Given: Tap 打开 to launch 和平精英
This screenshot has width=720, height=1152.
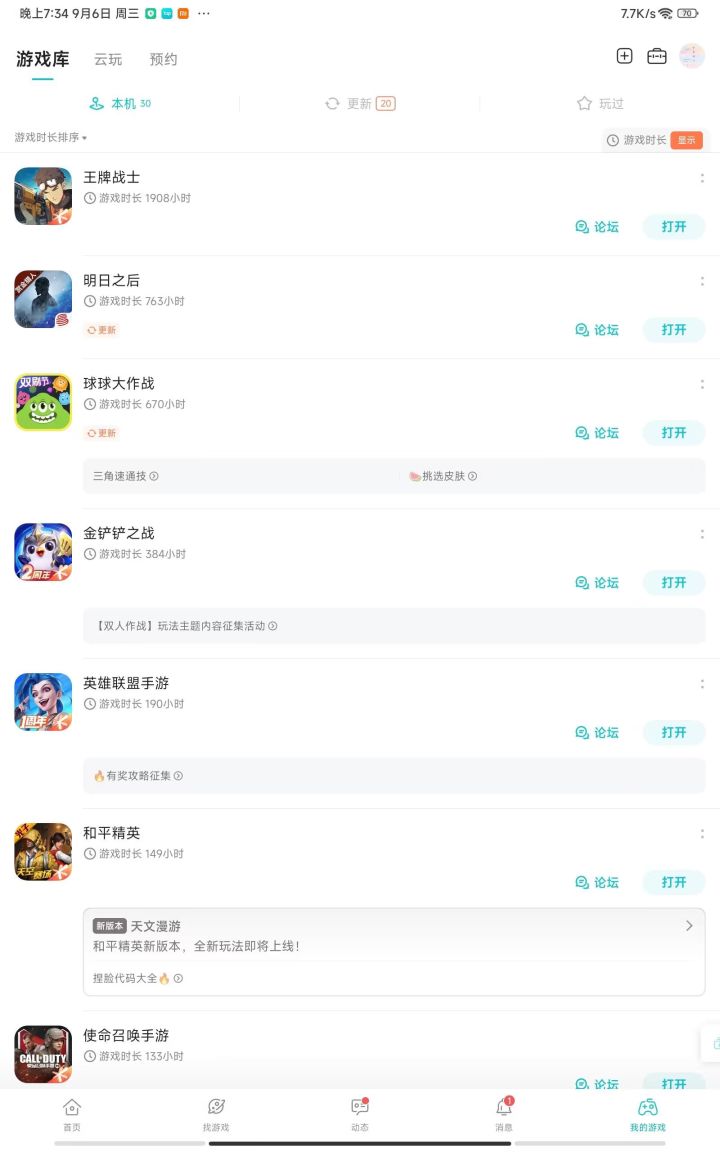Looking at the screenshot, I should tap(673, 882).
